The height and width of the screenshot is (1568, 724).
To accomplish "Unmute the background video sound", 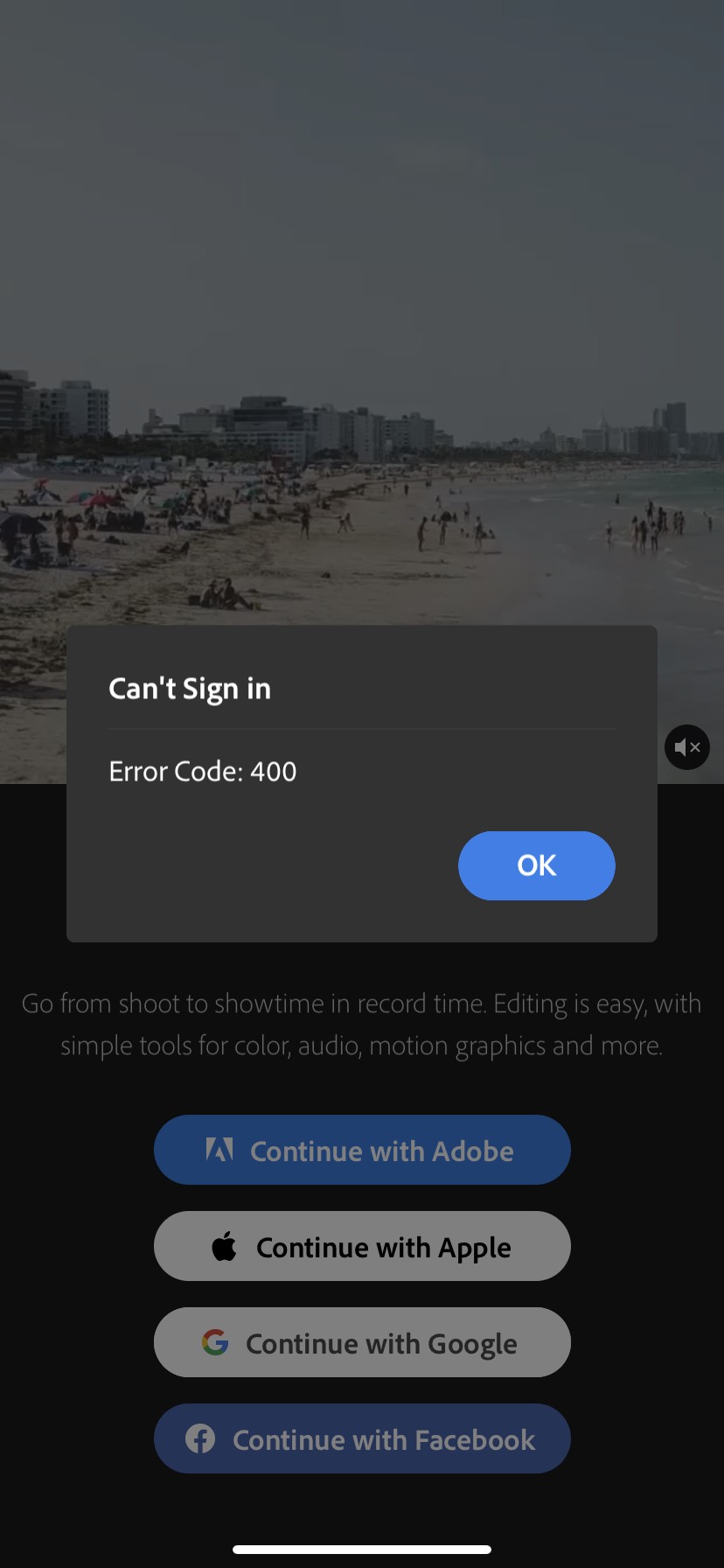I will pyautogui.click(x=687, y=747).
